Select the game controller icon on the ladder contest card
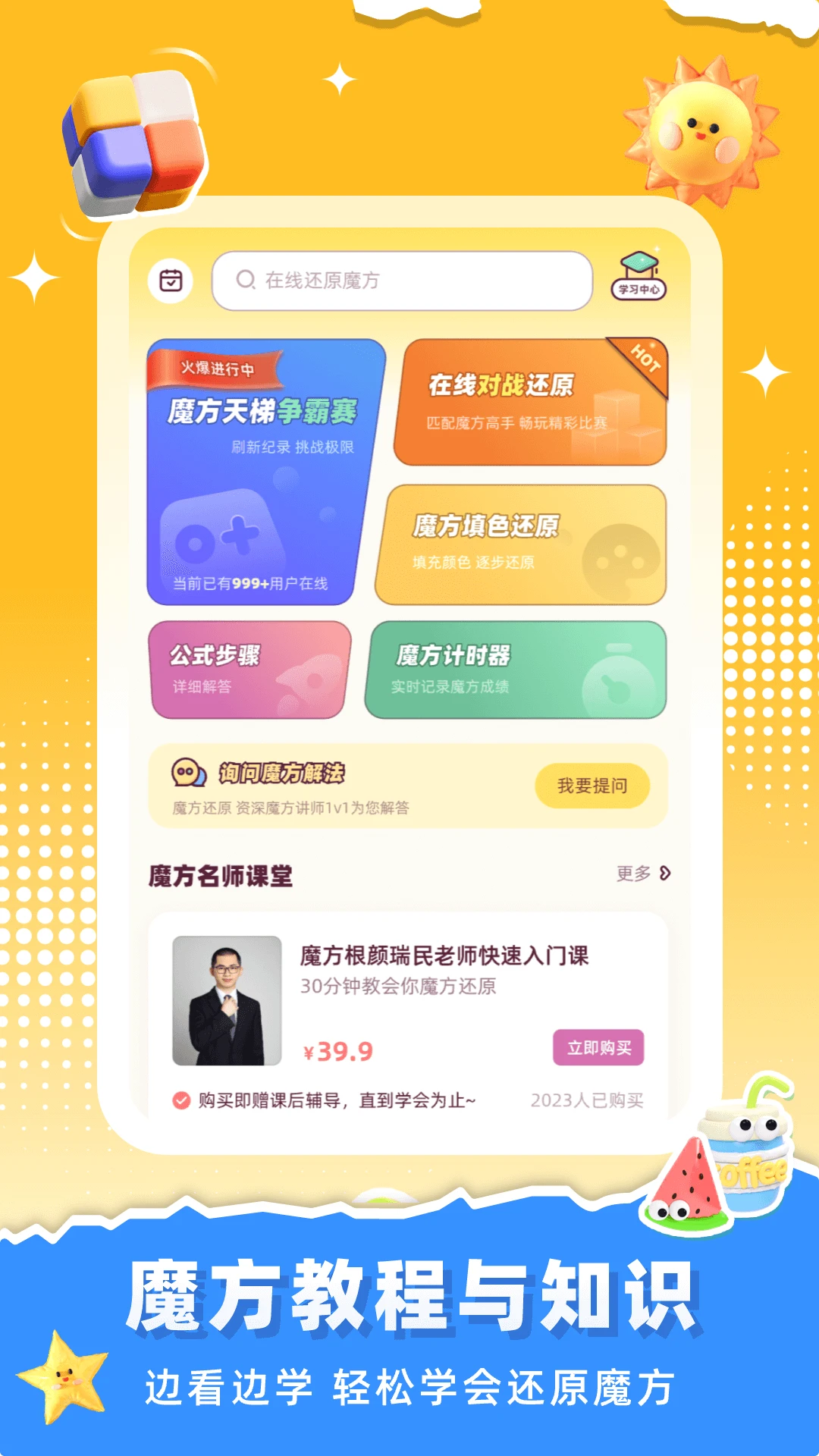819x1456 pixels. point(220,538)
